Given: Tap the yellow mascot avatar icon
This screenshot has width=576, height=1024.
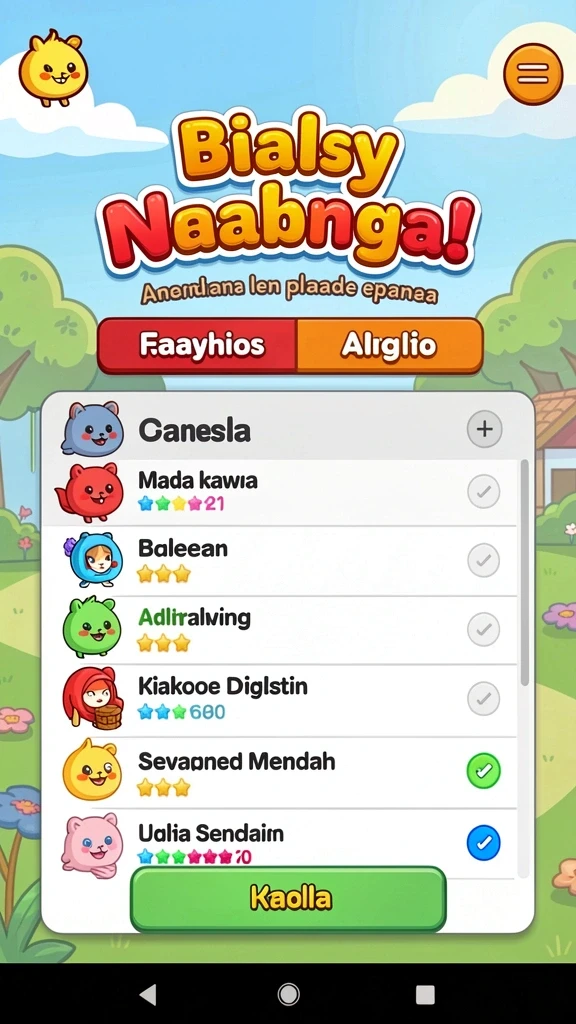Looking at the screenshot, I should point(53,68).
